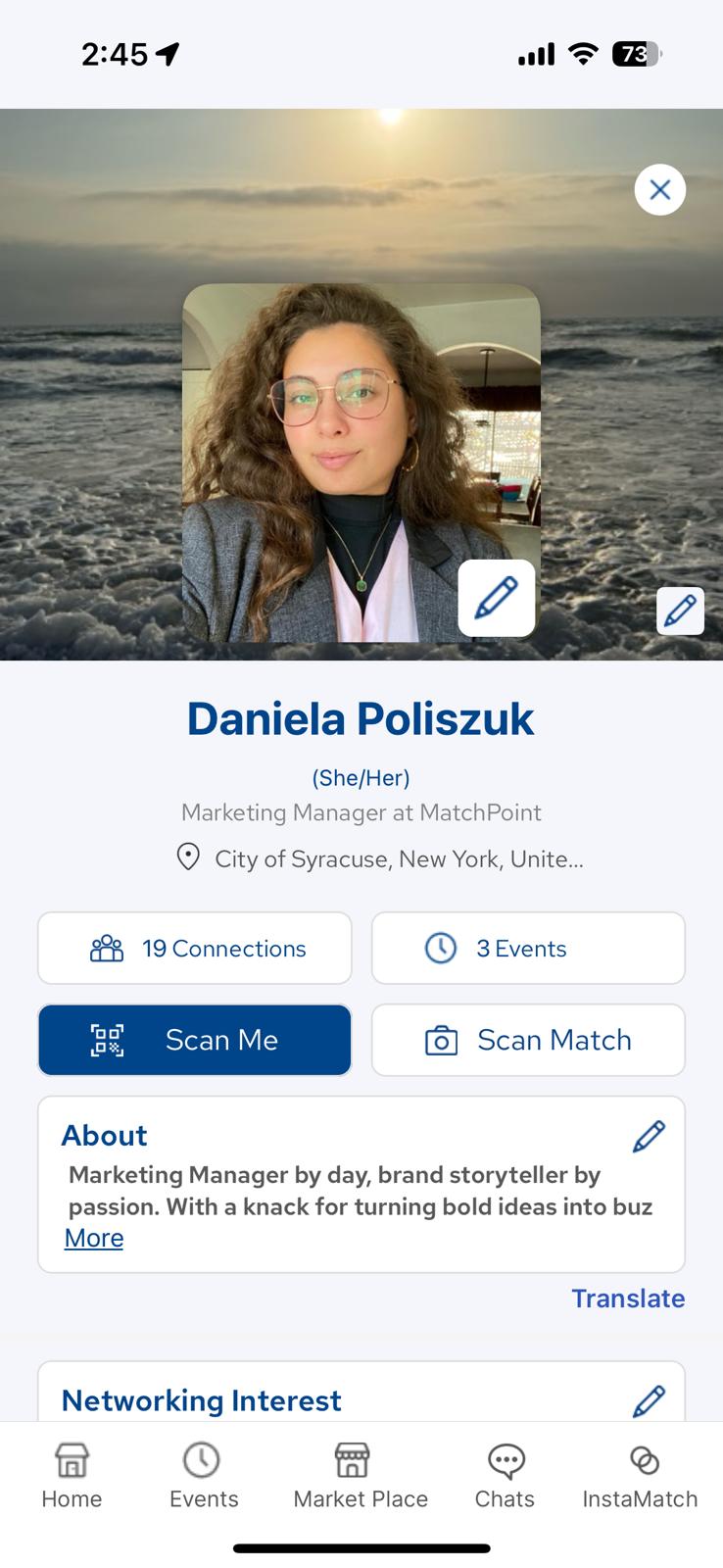723x1568 pixels.
Task: View the 19 Connections list
Action: point(195,948)
